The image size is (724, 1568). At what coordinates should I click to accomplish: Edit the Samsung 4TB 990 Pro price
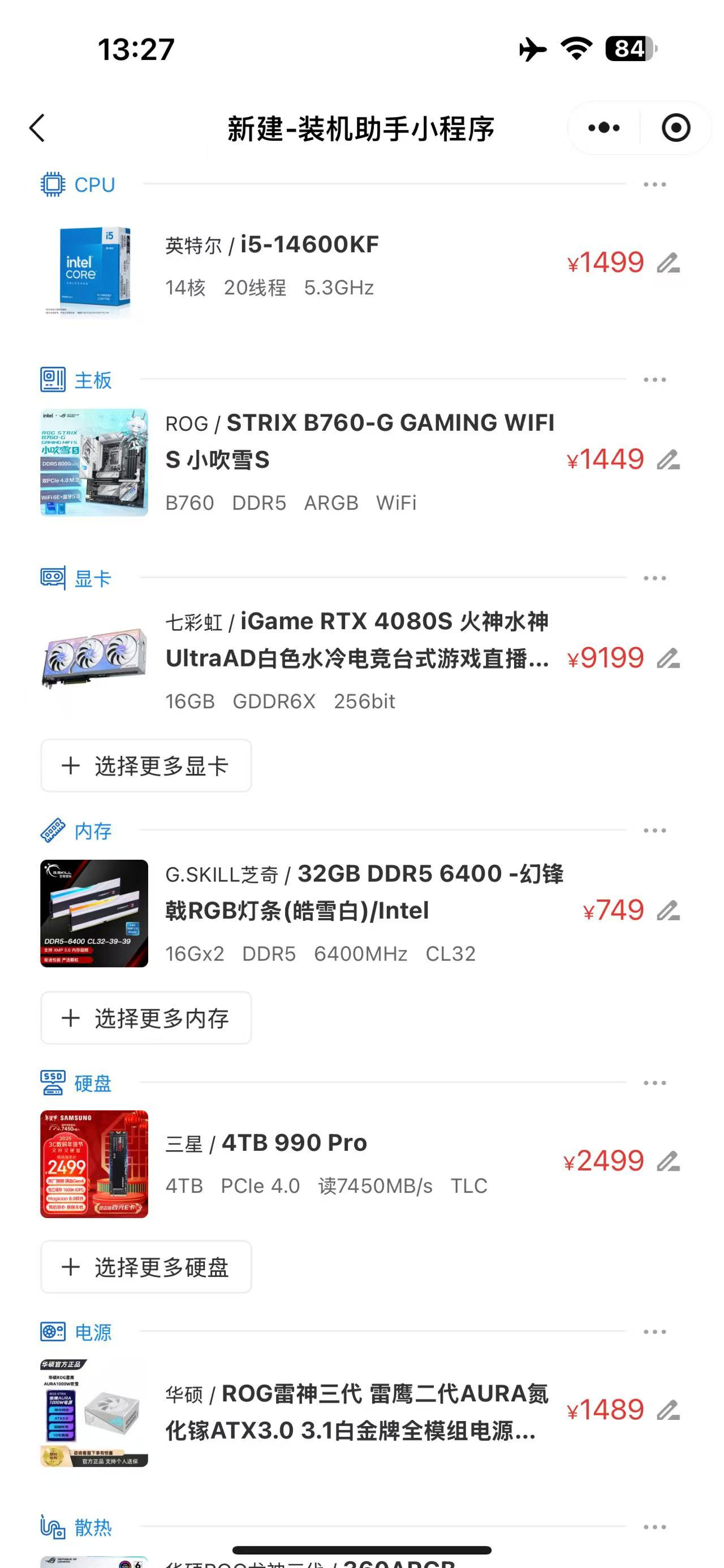pos(668,1162)
